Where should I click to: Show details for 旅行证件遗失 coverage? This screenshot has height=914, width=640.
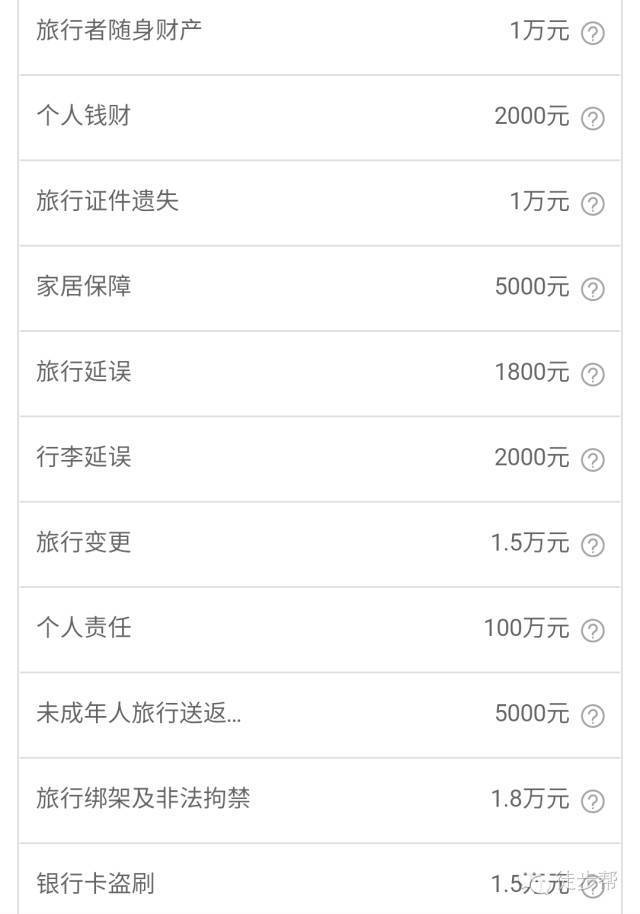click(593, 204)
